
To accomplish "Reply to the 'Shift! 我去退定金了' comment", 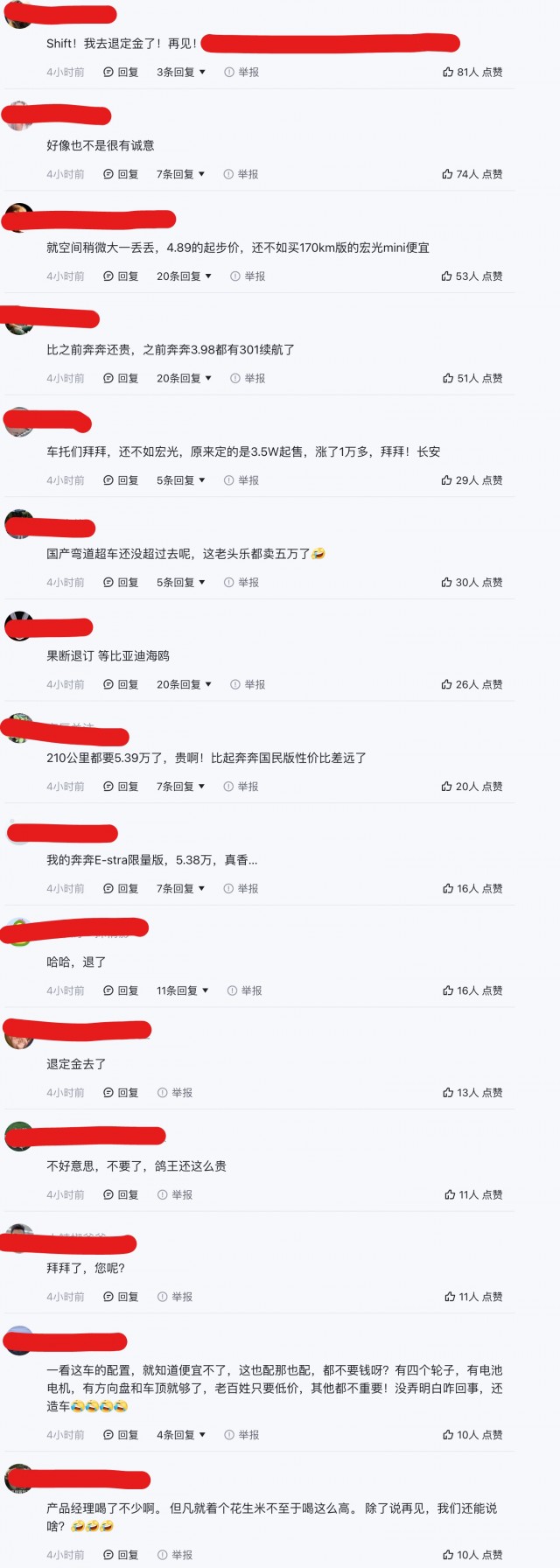I will point(121,73).
